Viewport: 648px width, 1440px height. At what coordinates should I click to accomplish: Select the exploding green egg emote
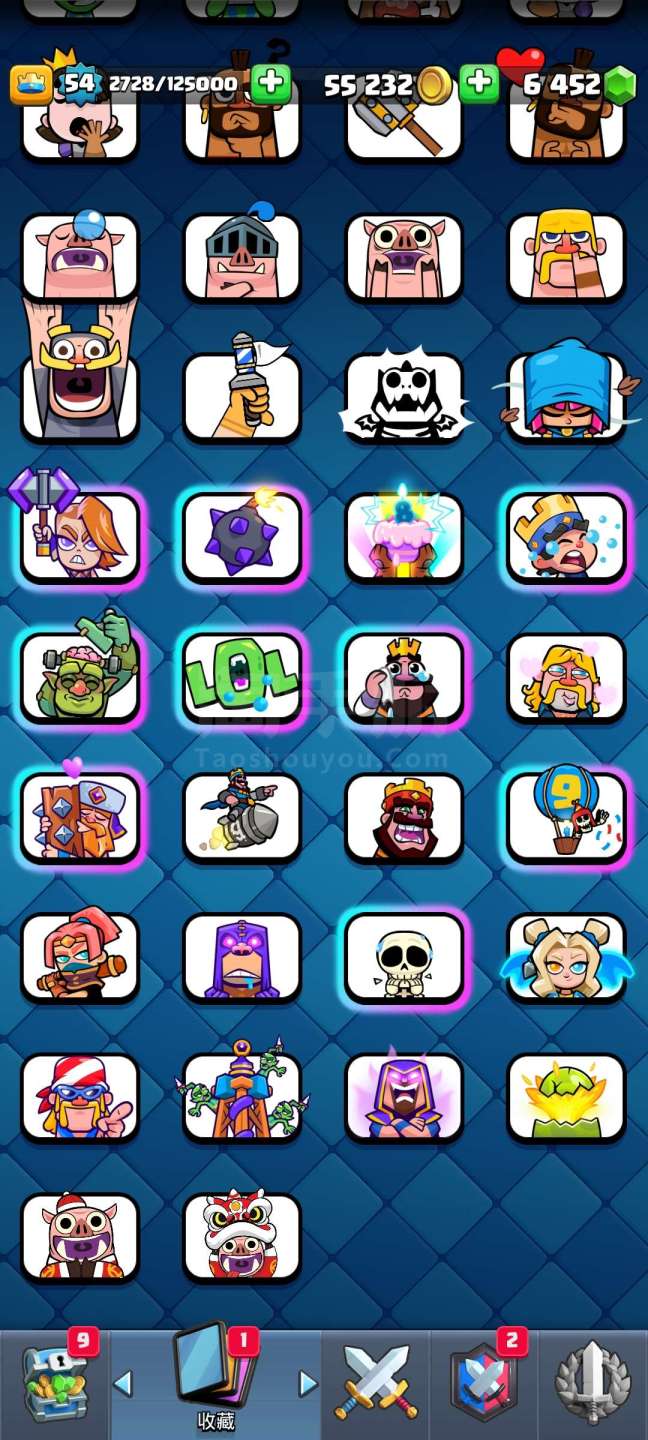566,1096
